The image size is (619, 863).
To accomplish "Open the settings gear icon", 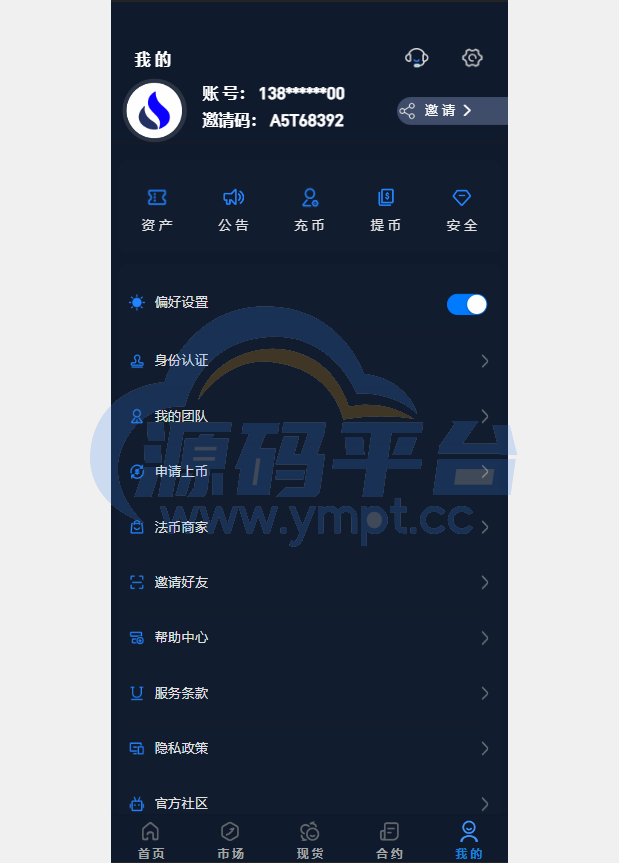I will [x=472, y=58].
